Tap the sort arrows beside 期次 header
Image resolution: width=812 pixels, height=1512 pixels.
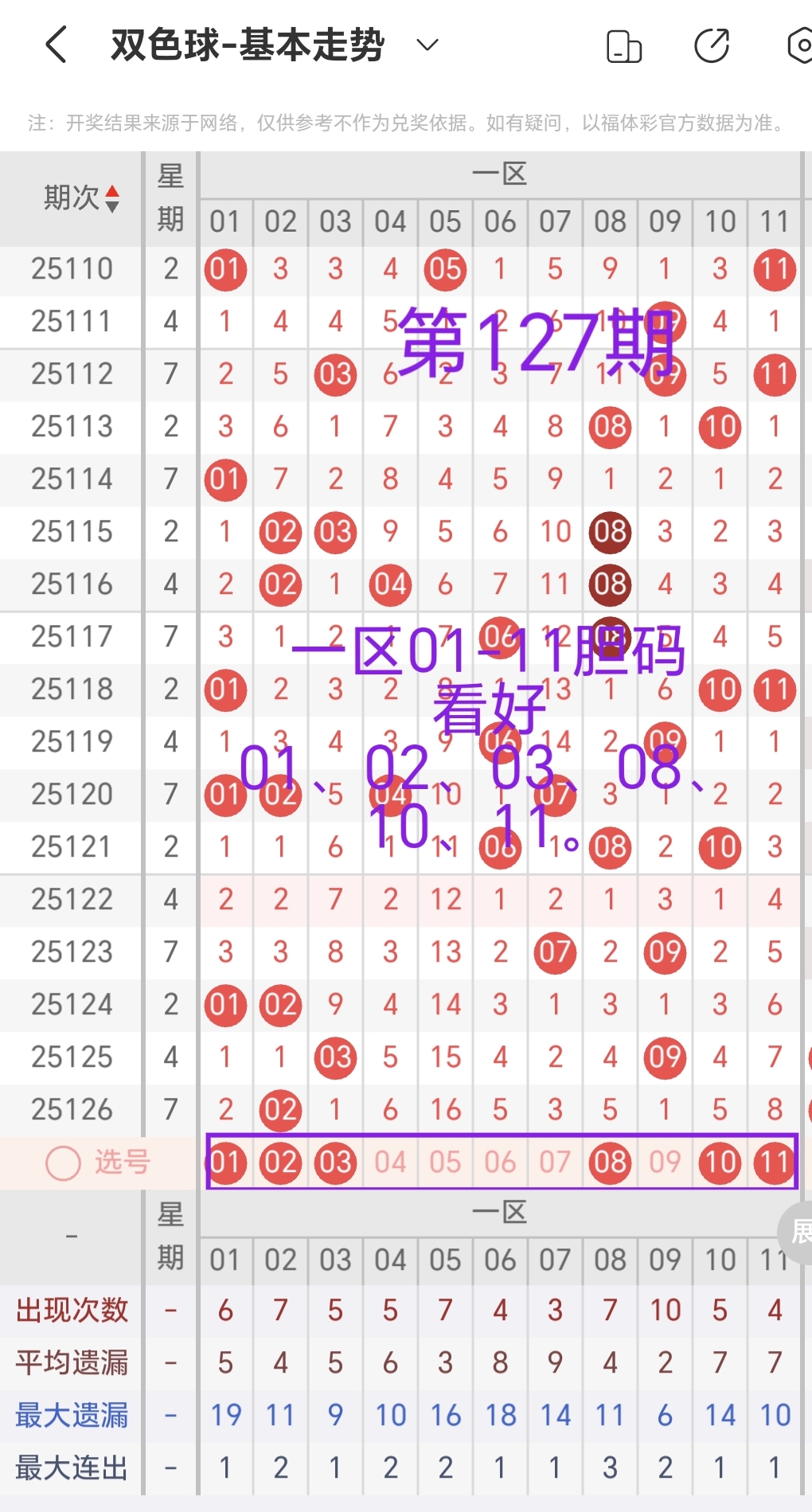coord(114,198)
